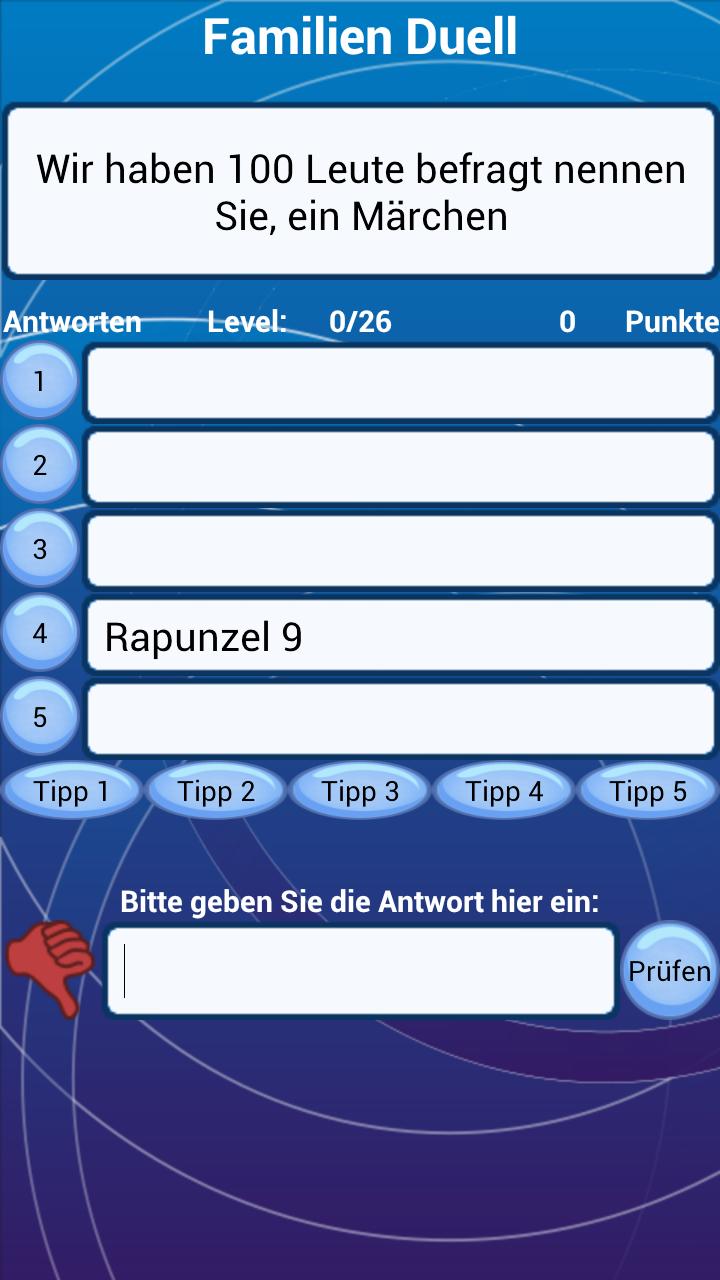Viewport: 720px width, 1280px height.
Task: Check the answer with Prüfen
Action: click(669, 971)
